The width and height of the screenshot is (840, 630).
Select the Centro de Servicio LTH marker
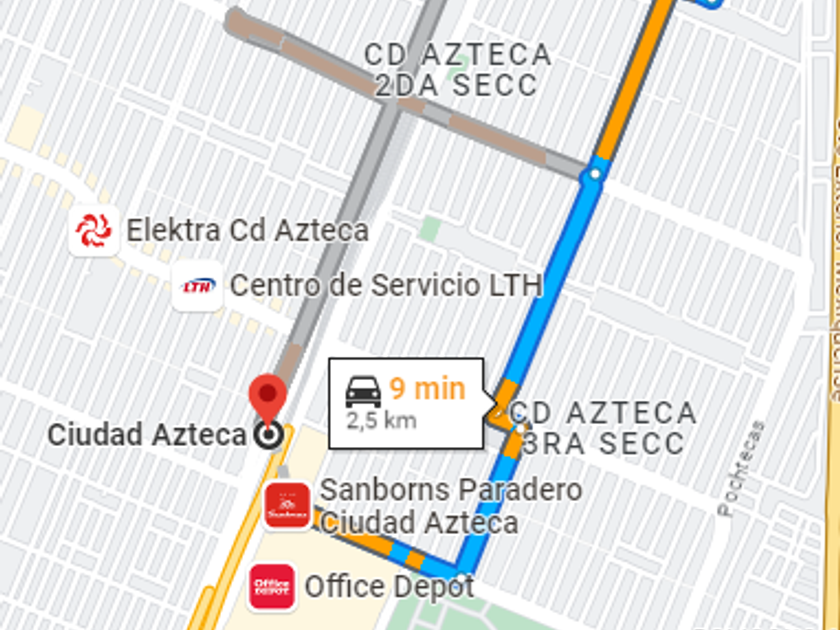pos(197,286)
